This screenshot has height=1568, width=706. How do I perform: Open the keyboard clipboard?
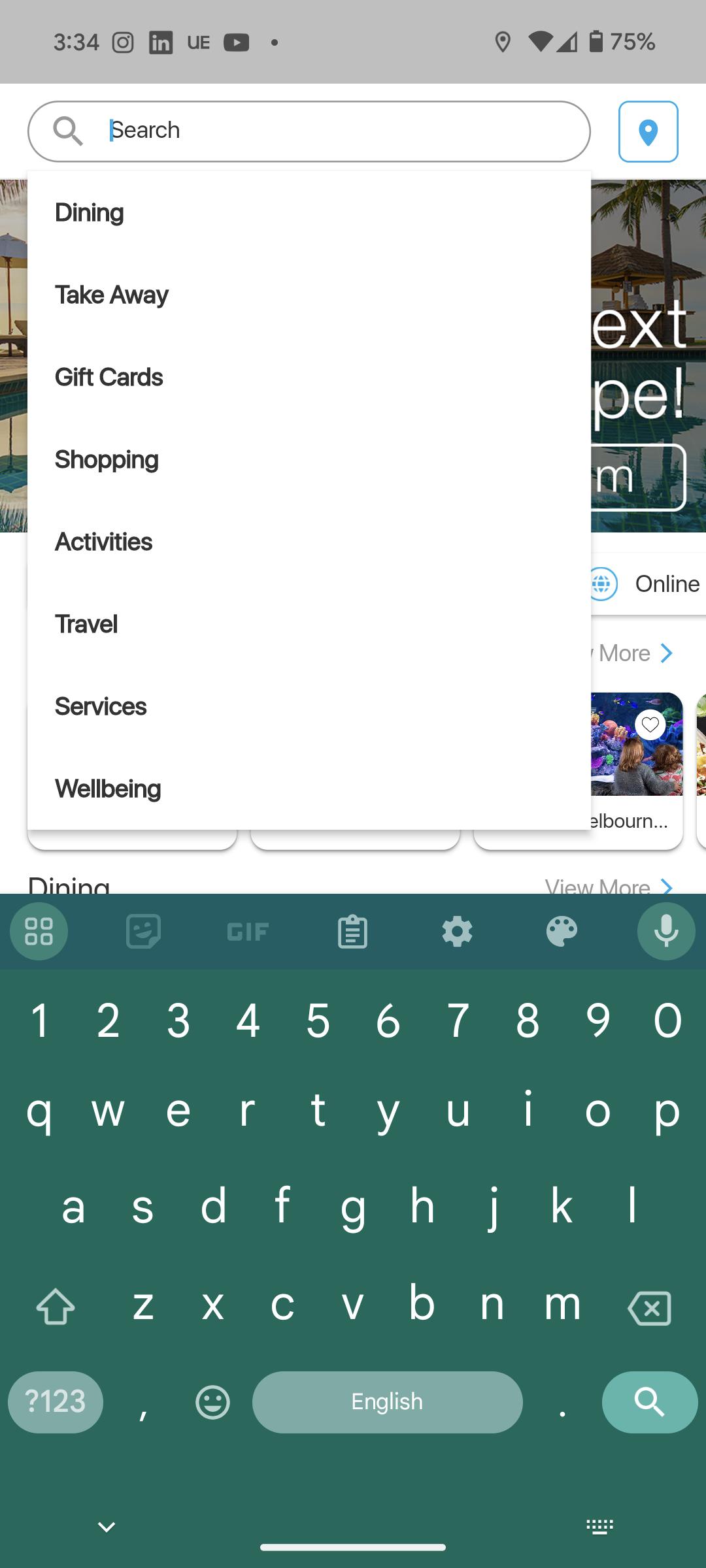[352, 931]
